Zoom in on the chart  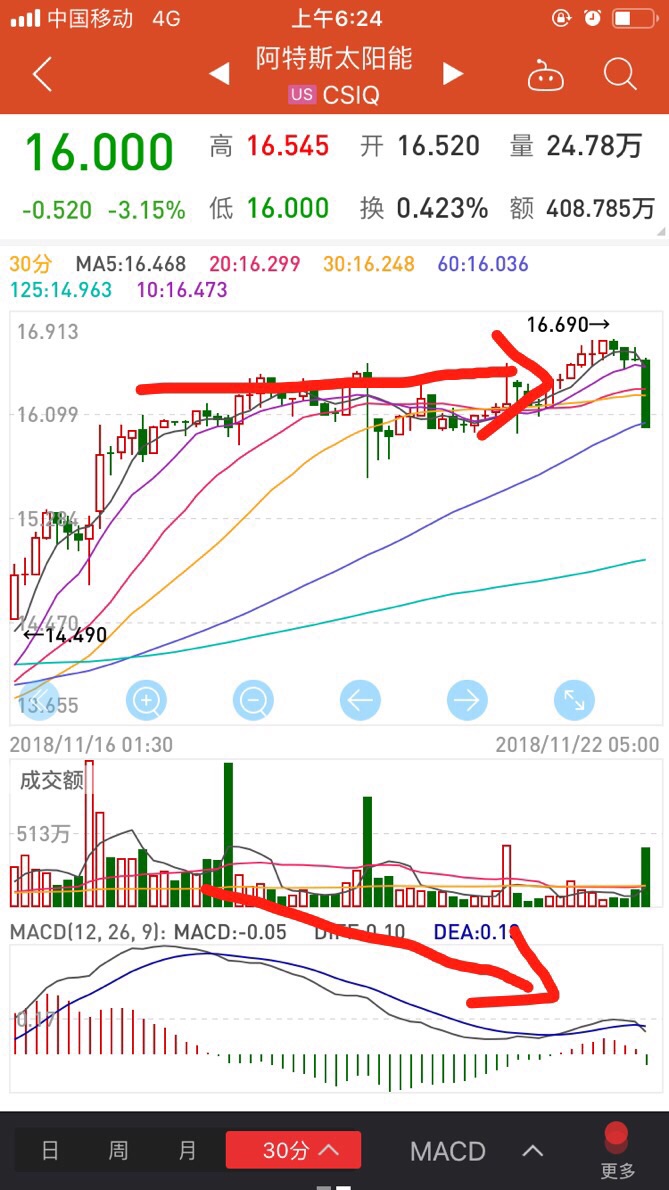[x=146, y=701]
